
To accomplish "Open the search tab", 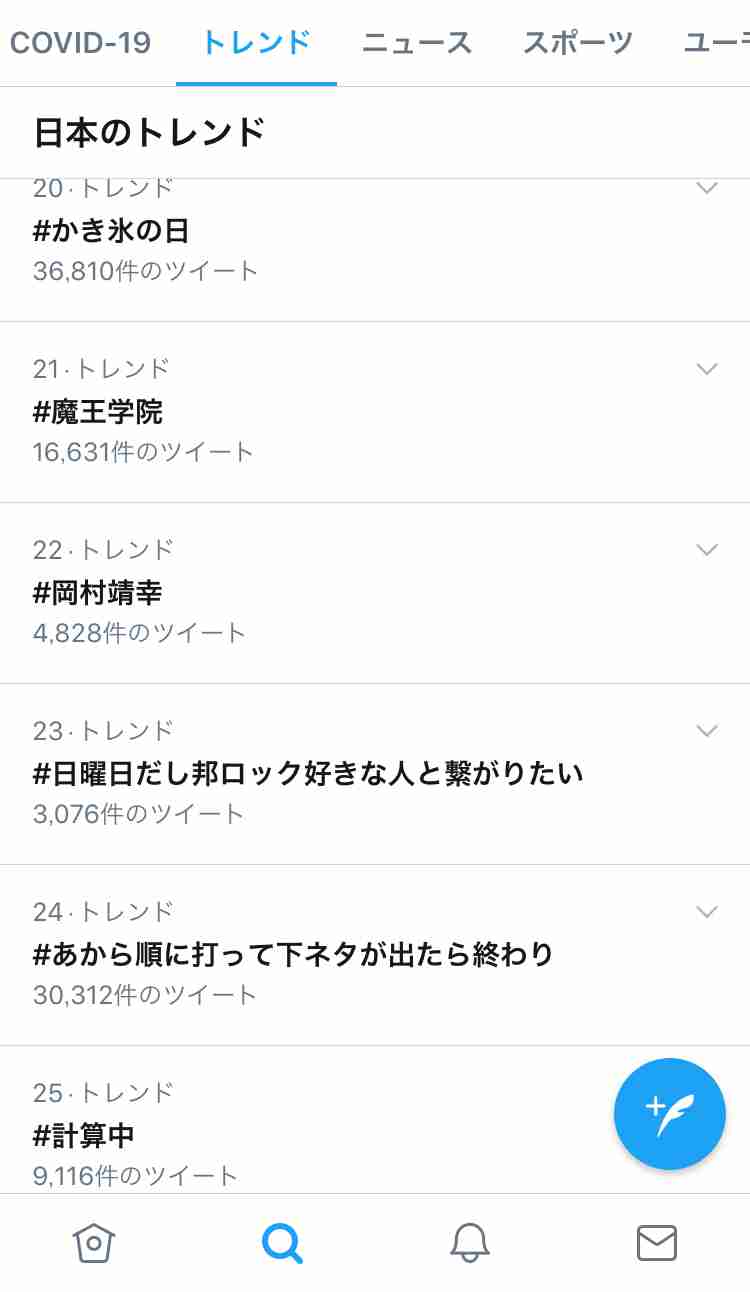I will [x=282, y=1243].
